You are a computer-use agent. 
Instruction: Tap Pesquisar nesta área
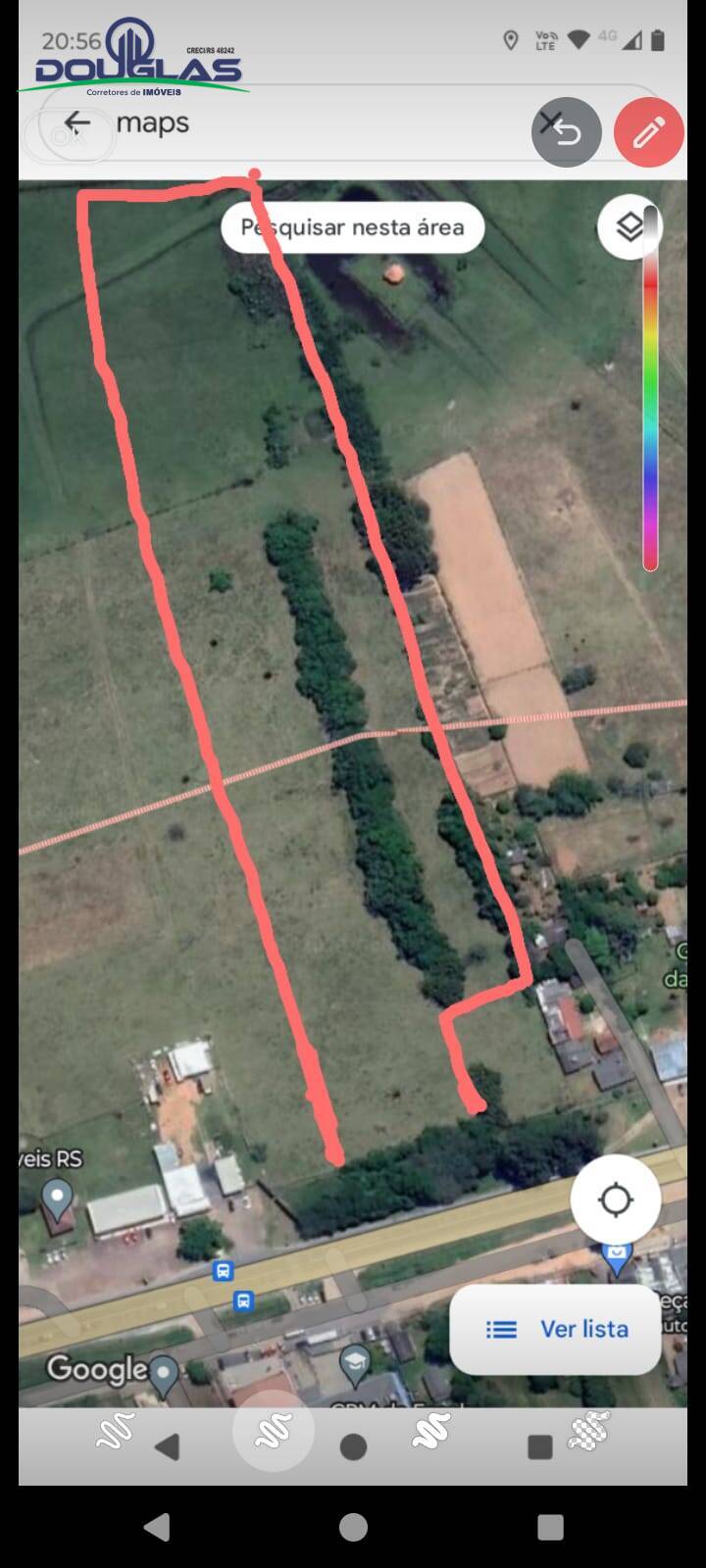[x=352, y=226]
